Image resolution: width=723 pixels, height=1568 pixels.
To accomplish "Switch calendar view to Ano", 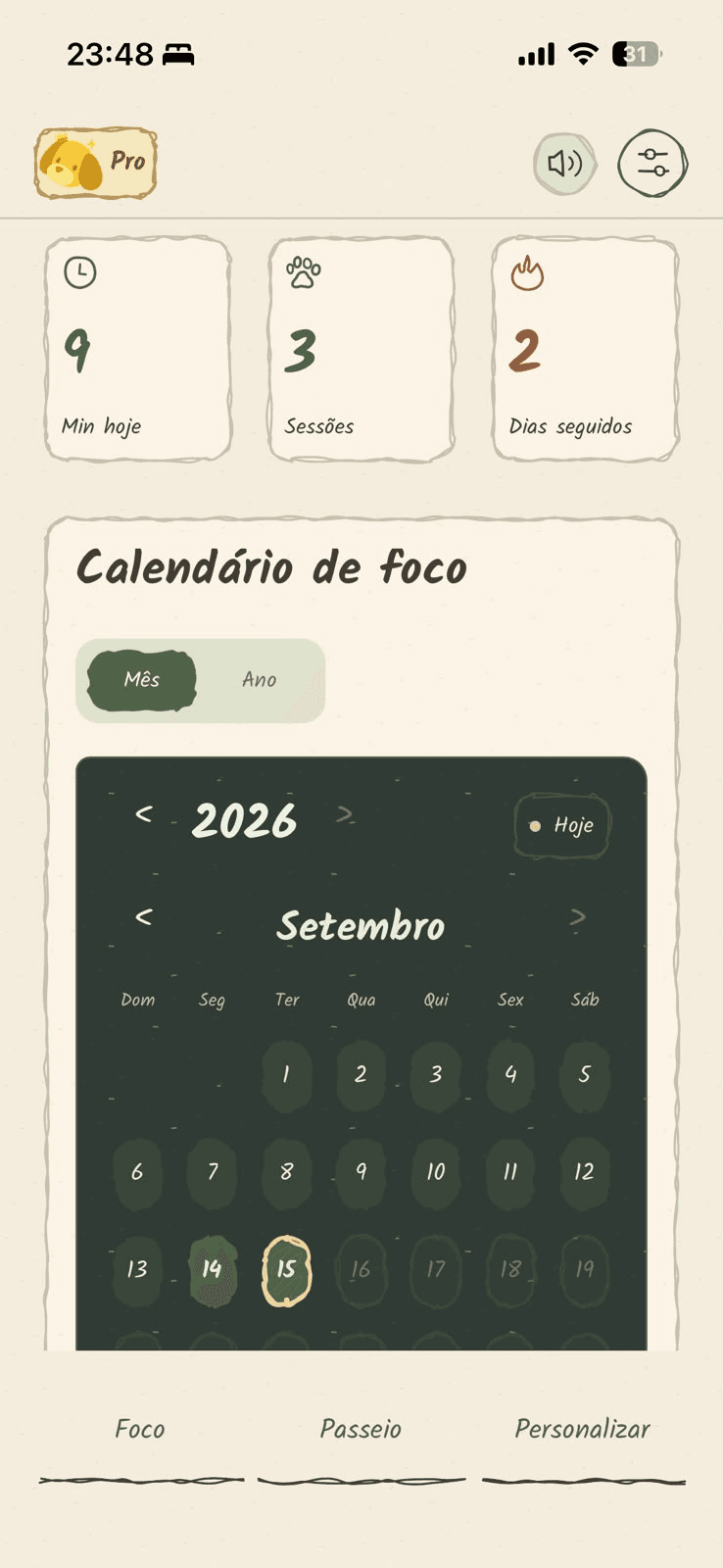I will point(260,680).
